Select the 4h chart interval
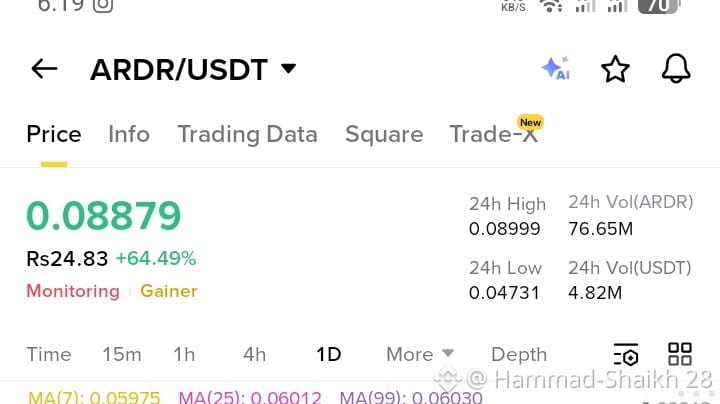 tap(254, 354)
